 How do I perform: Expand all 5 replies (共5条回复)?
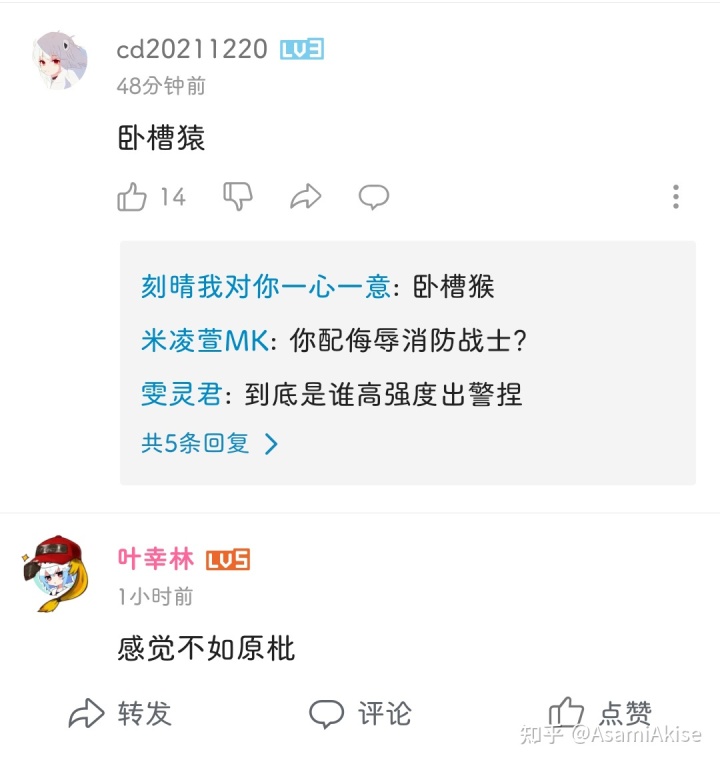click(210, 444)
